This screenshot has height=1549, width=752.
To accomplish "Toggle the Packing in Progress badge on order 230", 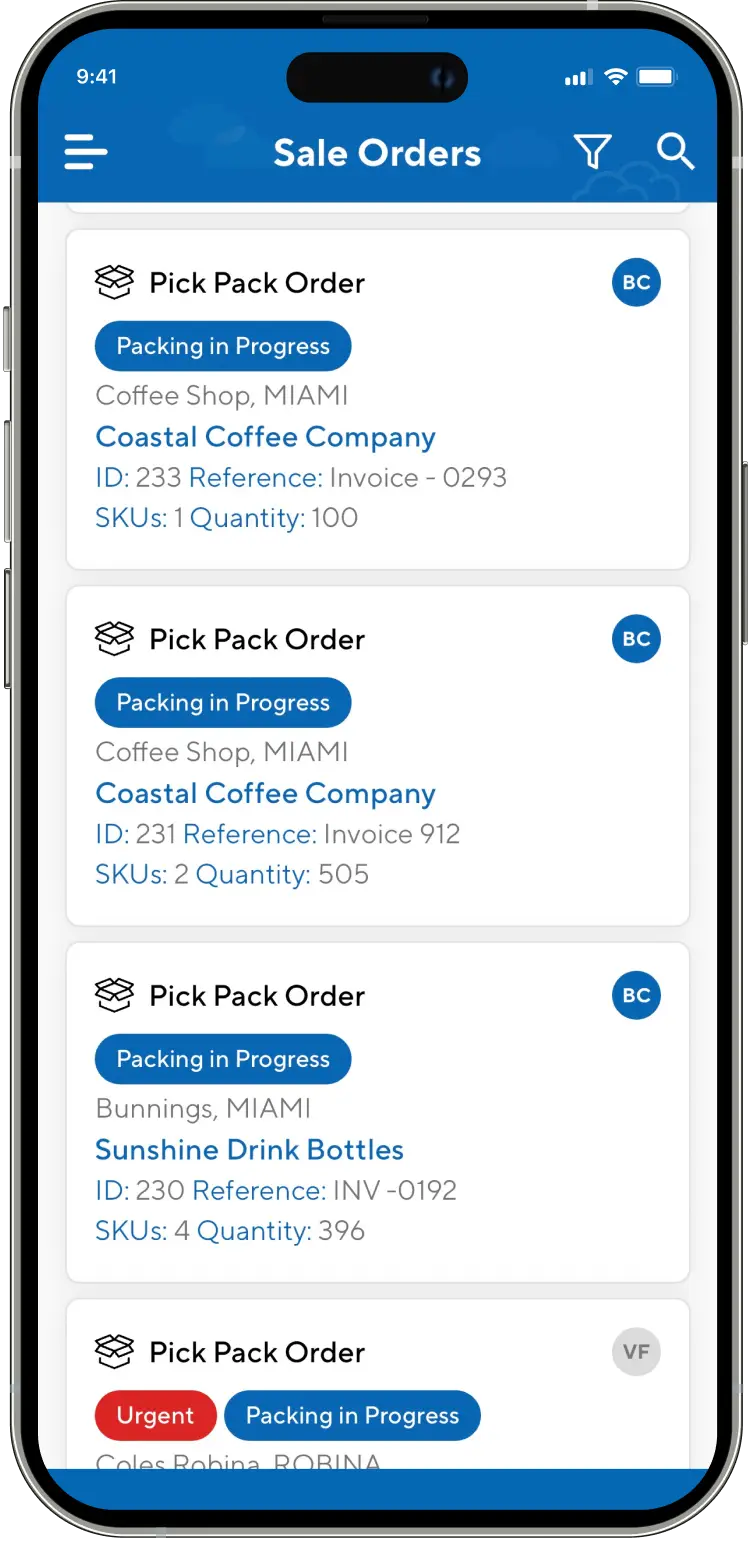I will point(222,1058).
